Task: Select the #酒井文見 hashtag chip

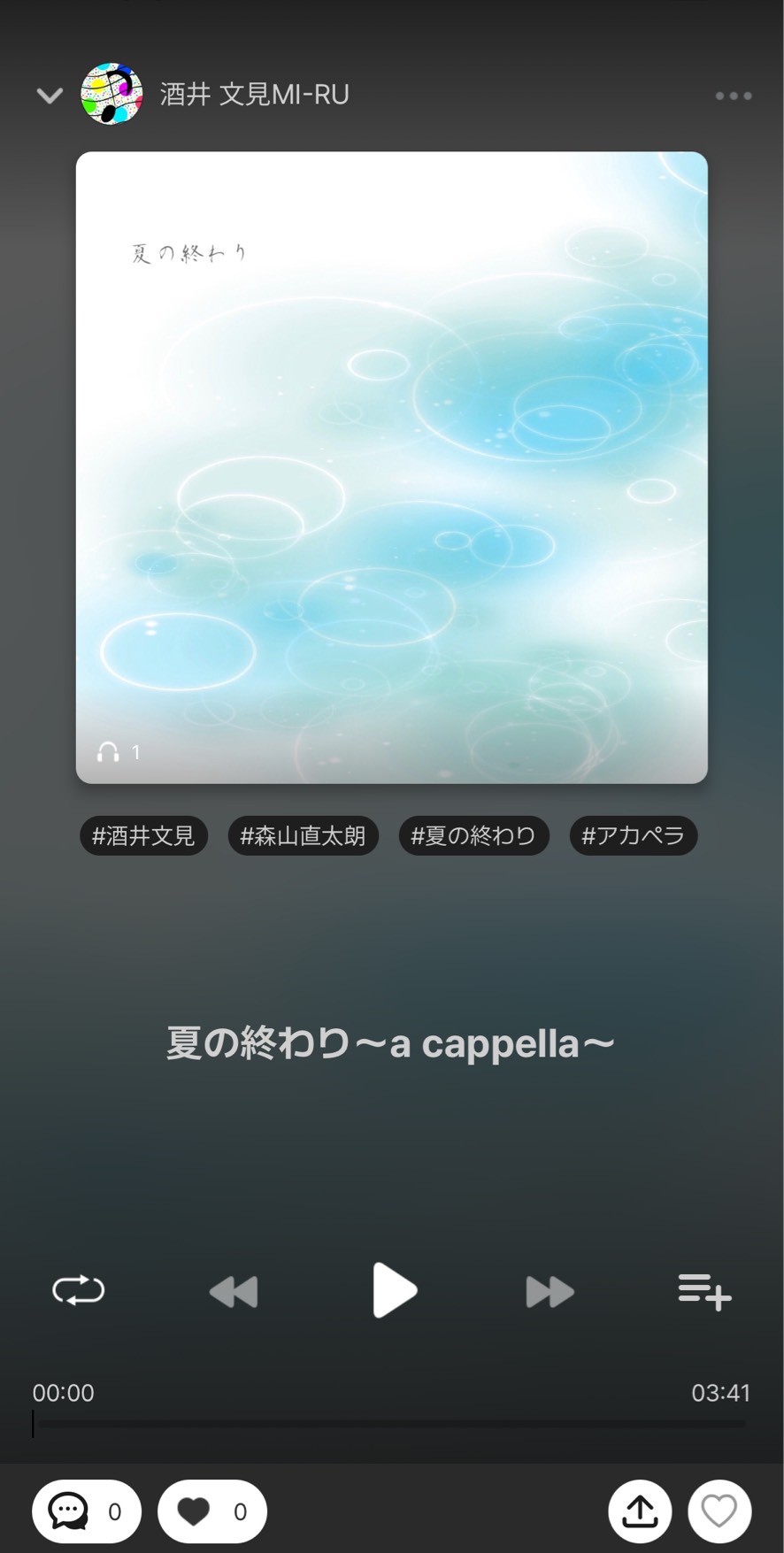Action: click(x=143, y=835)
